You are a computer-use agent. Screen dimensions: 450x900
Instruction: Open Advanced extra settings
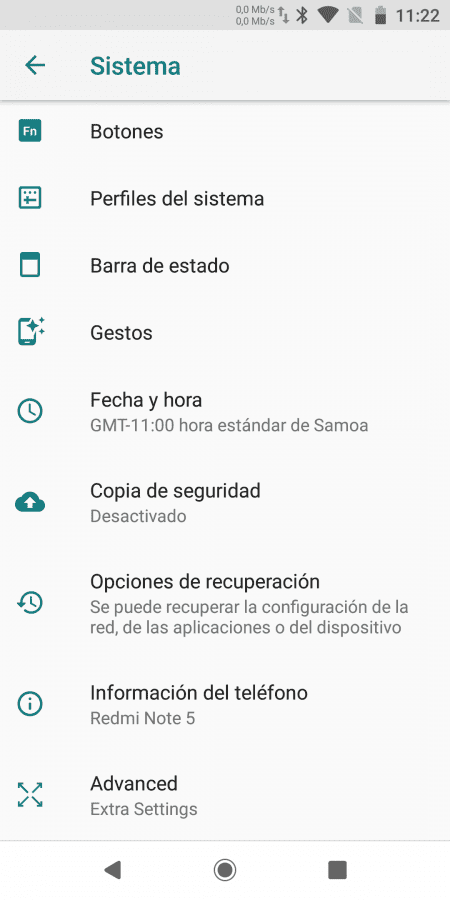coord(225,795)
